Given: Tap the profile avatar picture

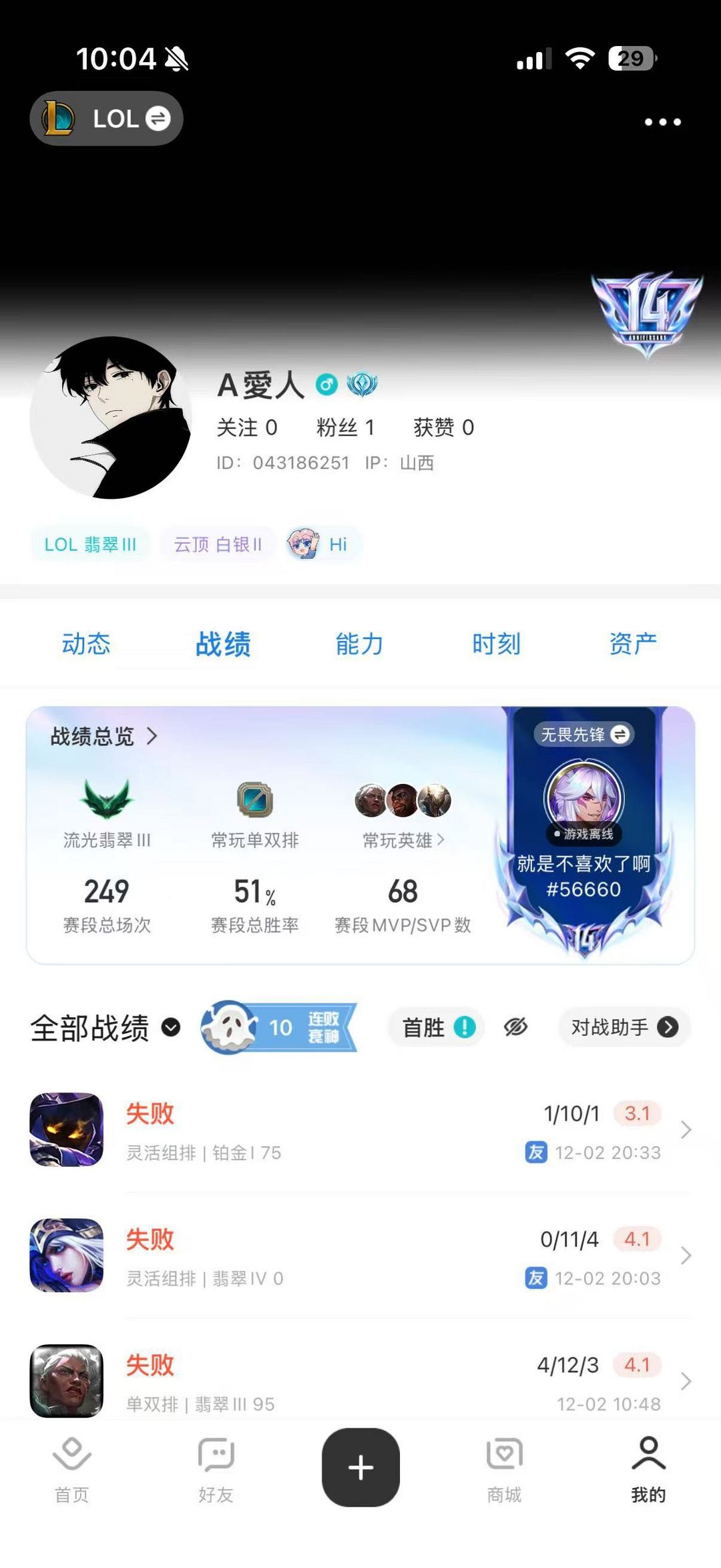Looking at the screenshot, I should coord(111,417).
